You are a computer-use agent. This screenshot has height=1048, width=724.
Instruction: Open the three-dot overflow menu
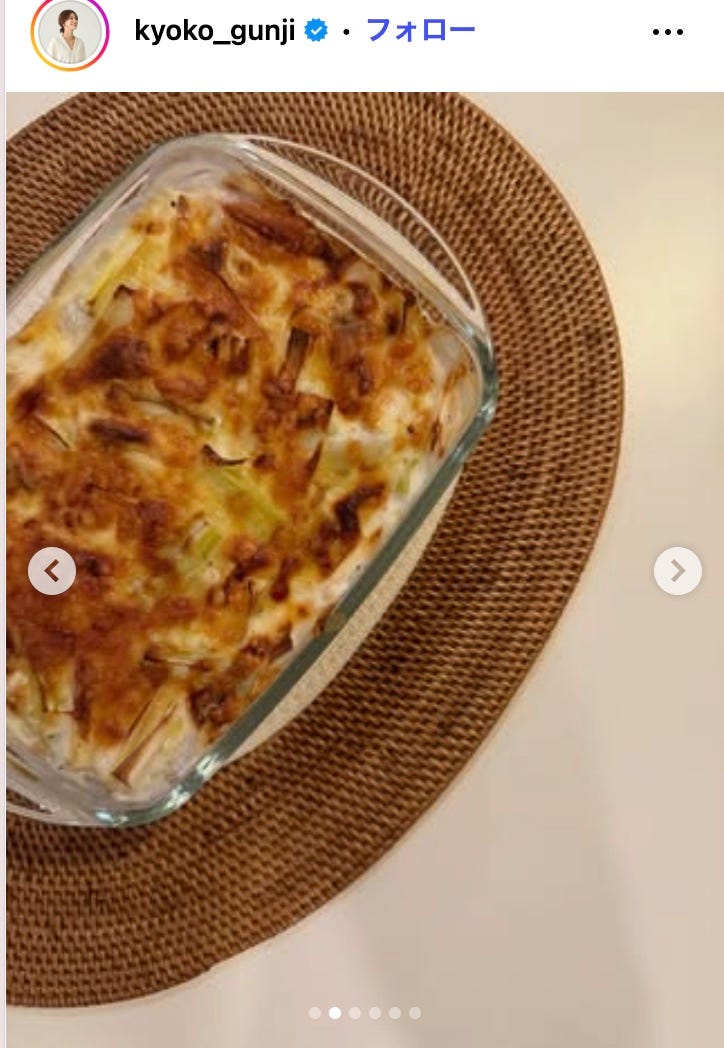pyautogui.click(x=667, y=32)
